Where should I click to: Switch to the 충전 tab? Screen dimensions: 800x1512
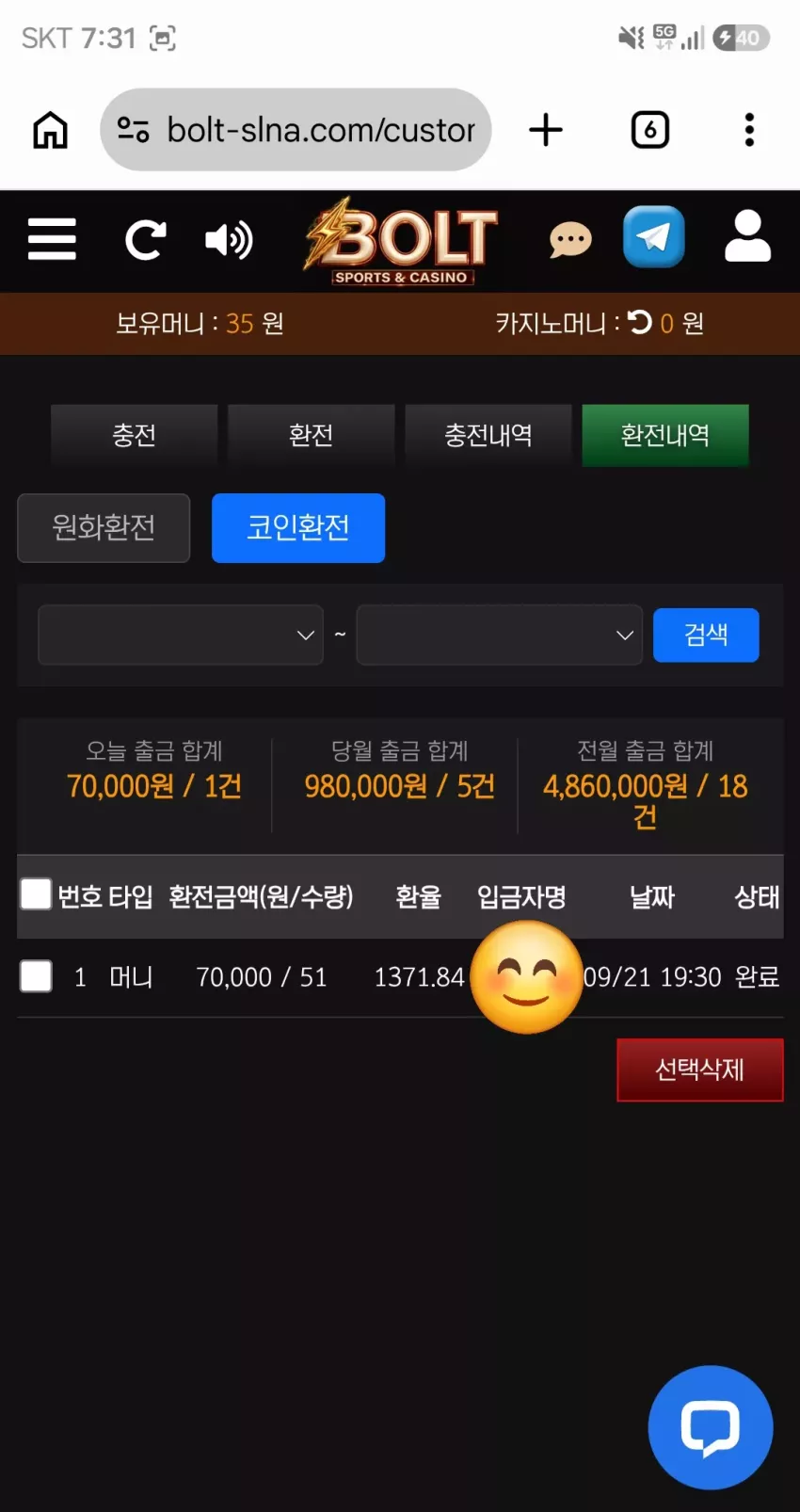[x=134, y=435]
